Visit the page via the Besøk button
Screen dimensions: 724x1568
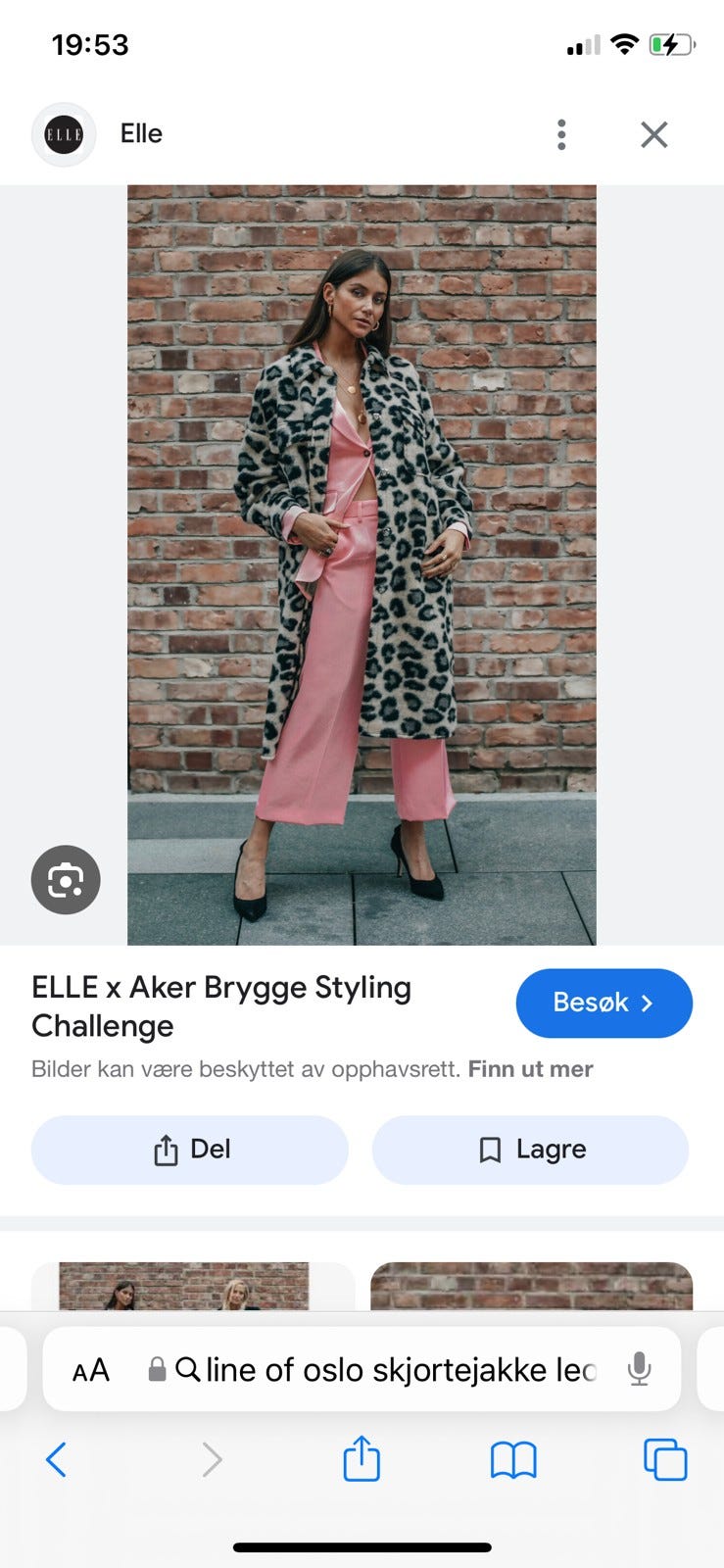[x=604, y=1003]
